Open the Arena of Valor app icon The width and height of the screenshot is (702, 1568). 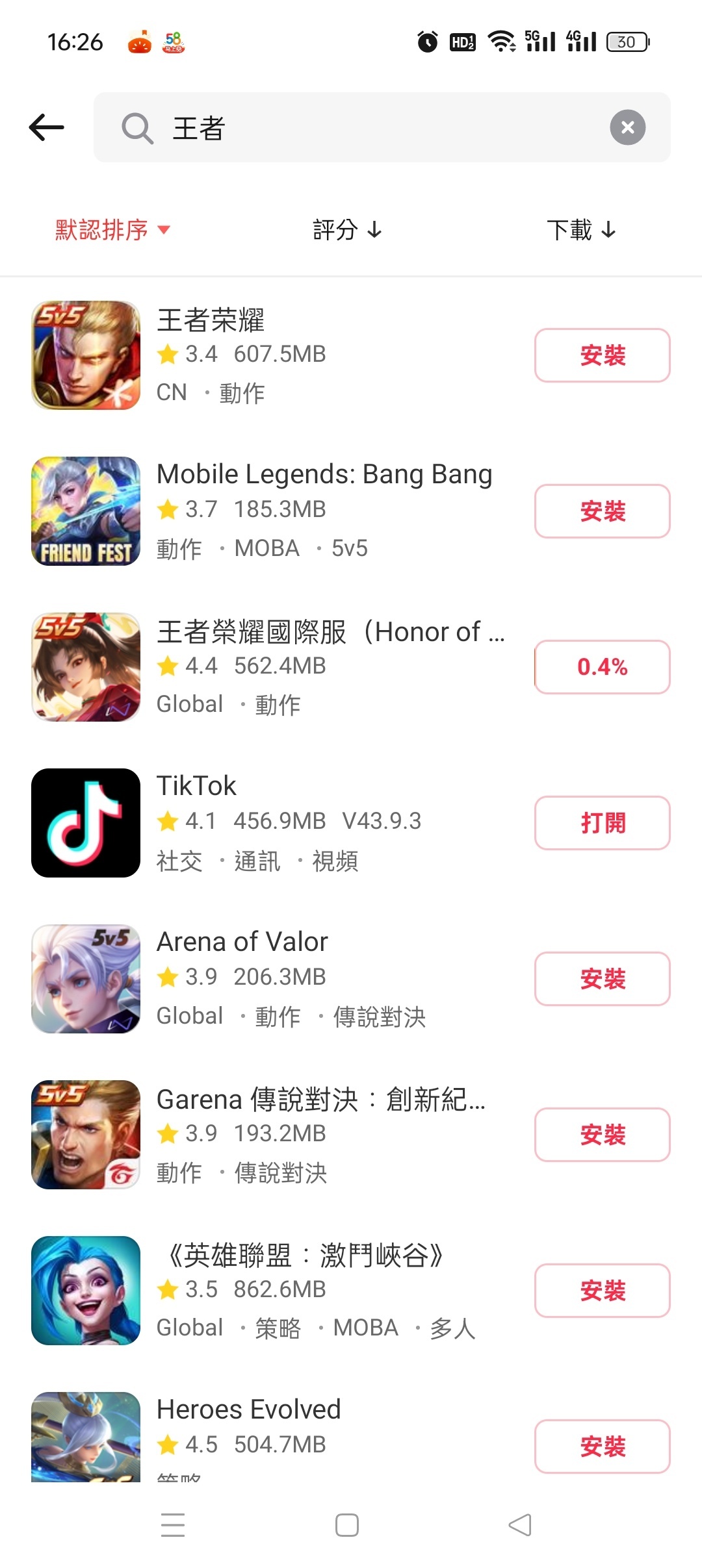(85, 979)
